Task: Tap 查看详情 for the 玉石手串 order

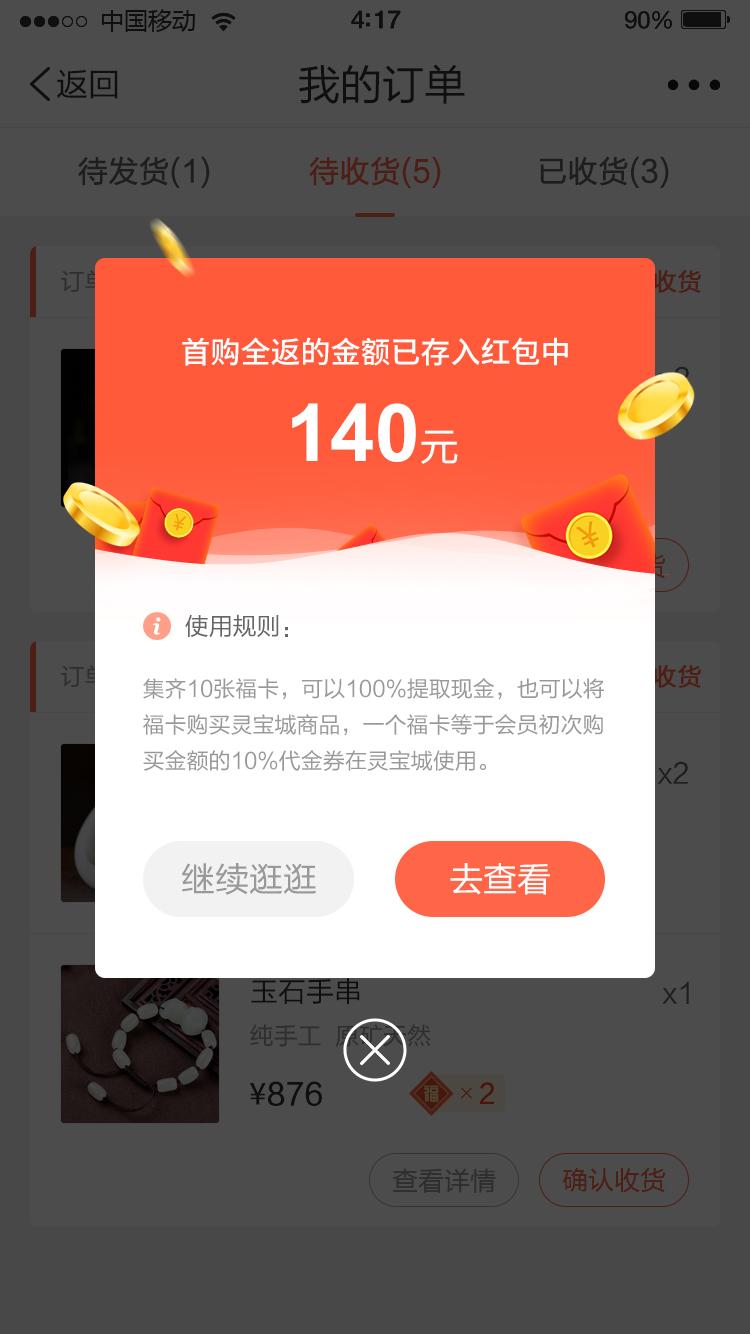Action: point(444,1180)
